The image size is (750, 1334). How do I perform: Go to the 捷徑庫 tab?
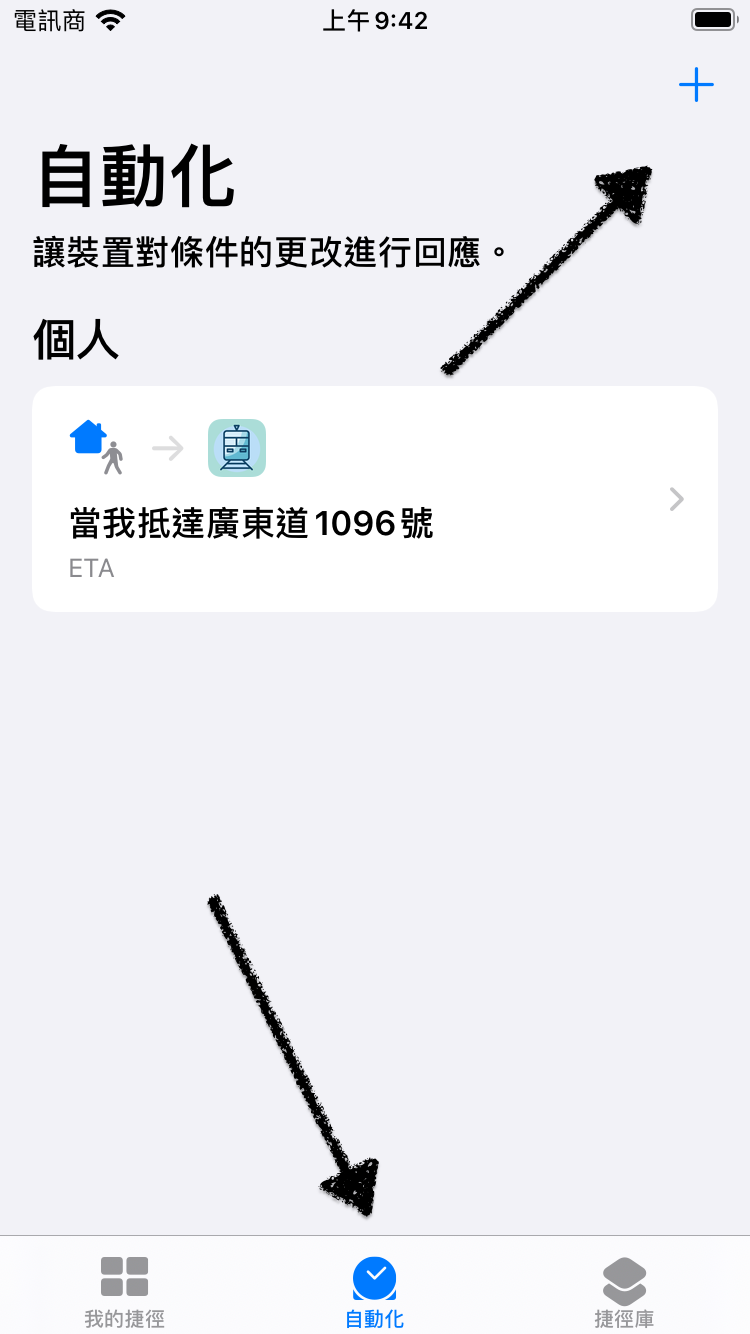[x=624, y=1292]
